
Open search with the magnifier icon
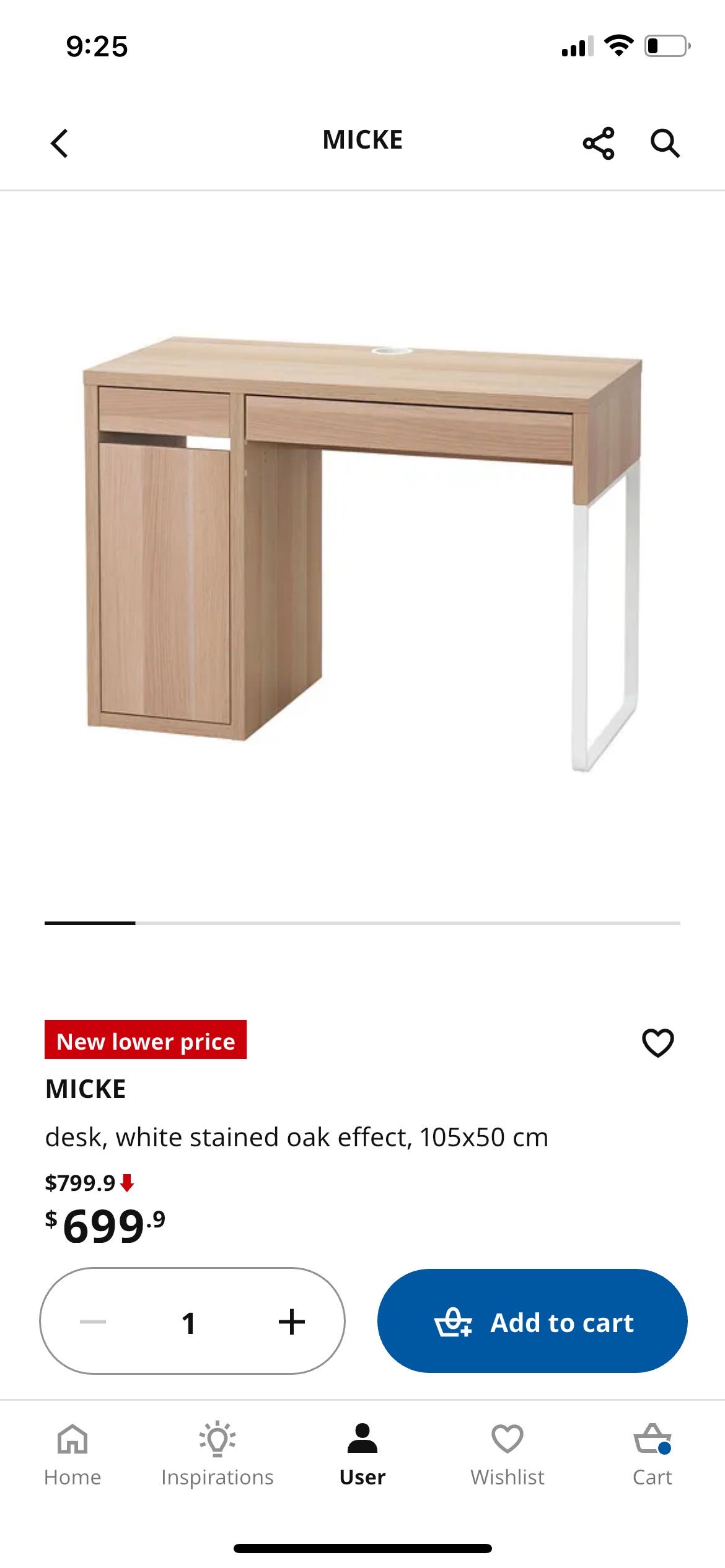click(665, 144)
